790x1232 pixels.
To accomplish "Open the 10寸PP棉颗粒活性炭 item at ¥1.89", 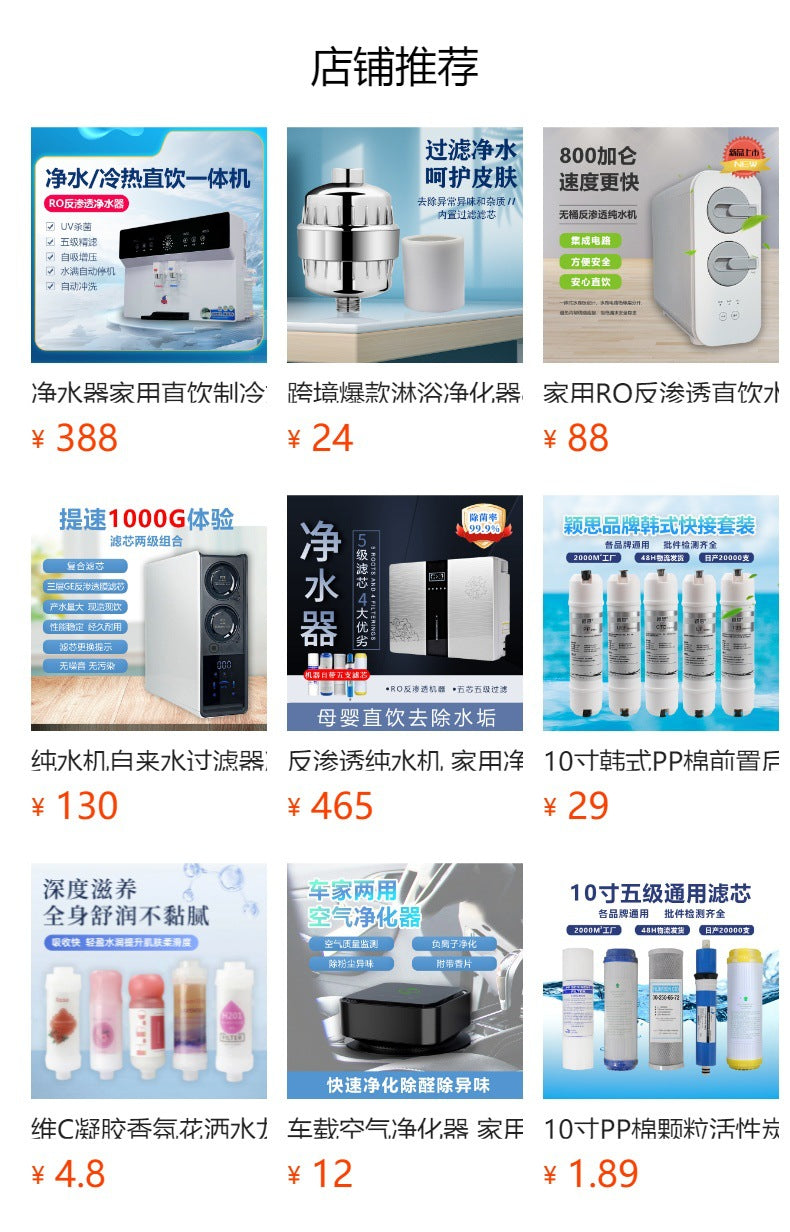I will point(660,981).
